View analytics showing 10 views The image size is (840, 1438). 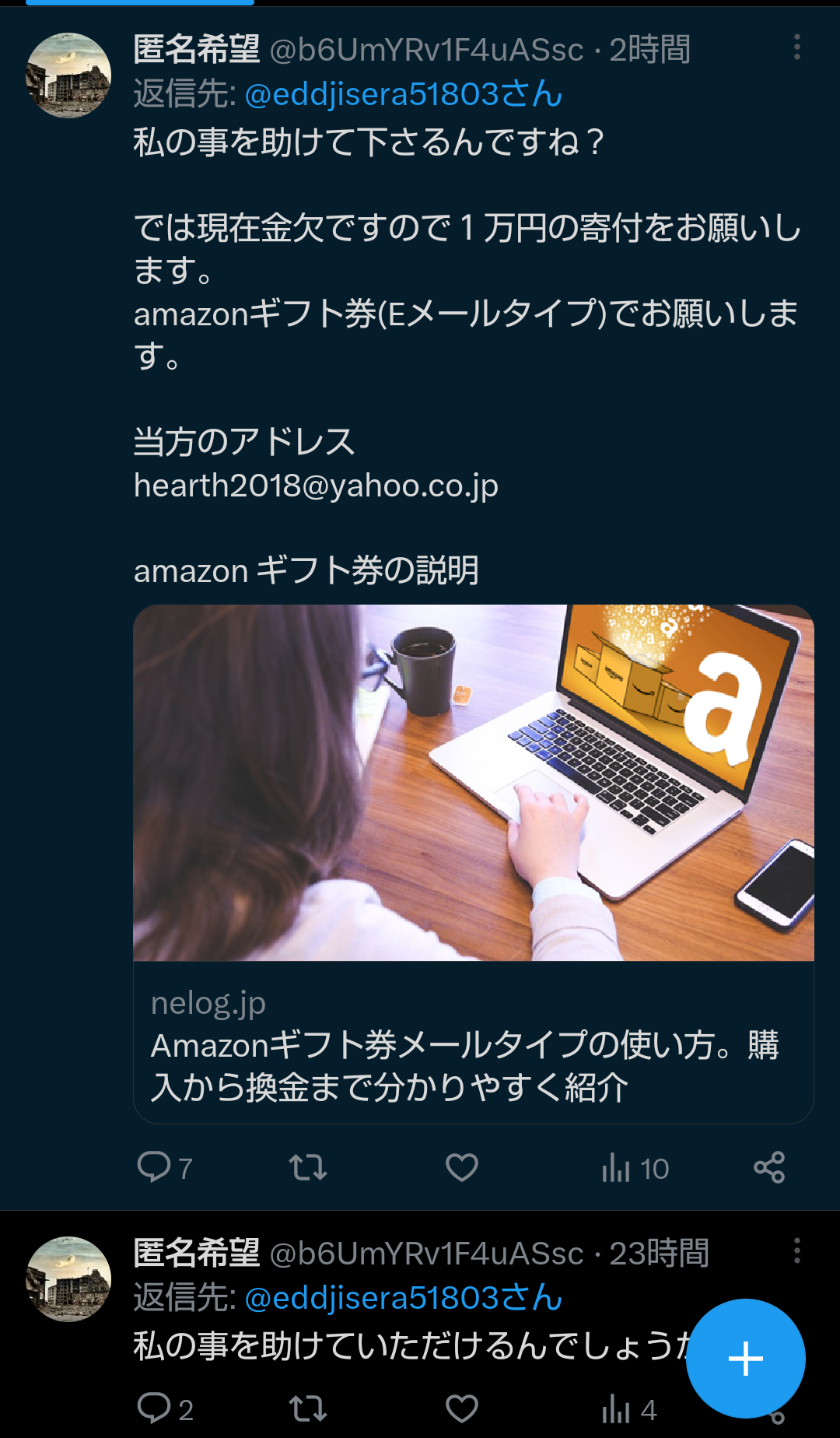coord(634,1168)
